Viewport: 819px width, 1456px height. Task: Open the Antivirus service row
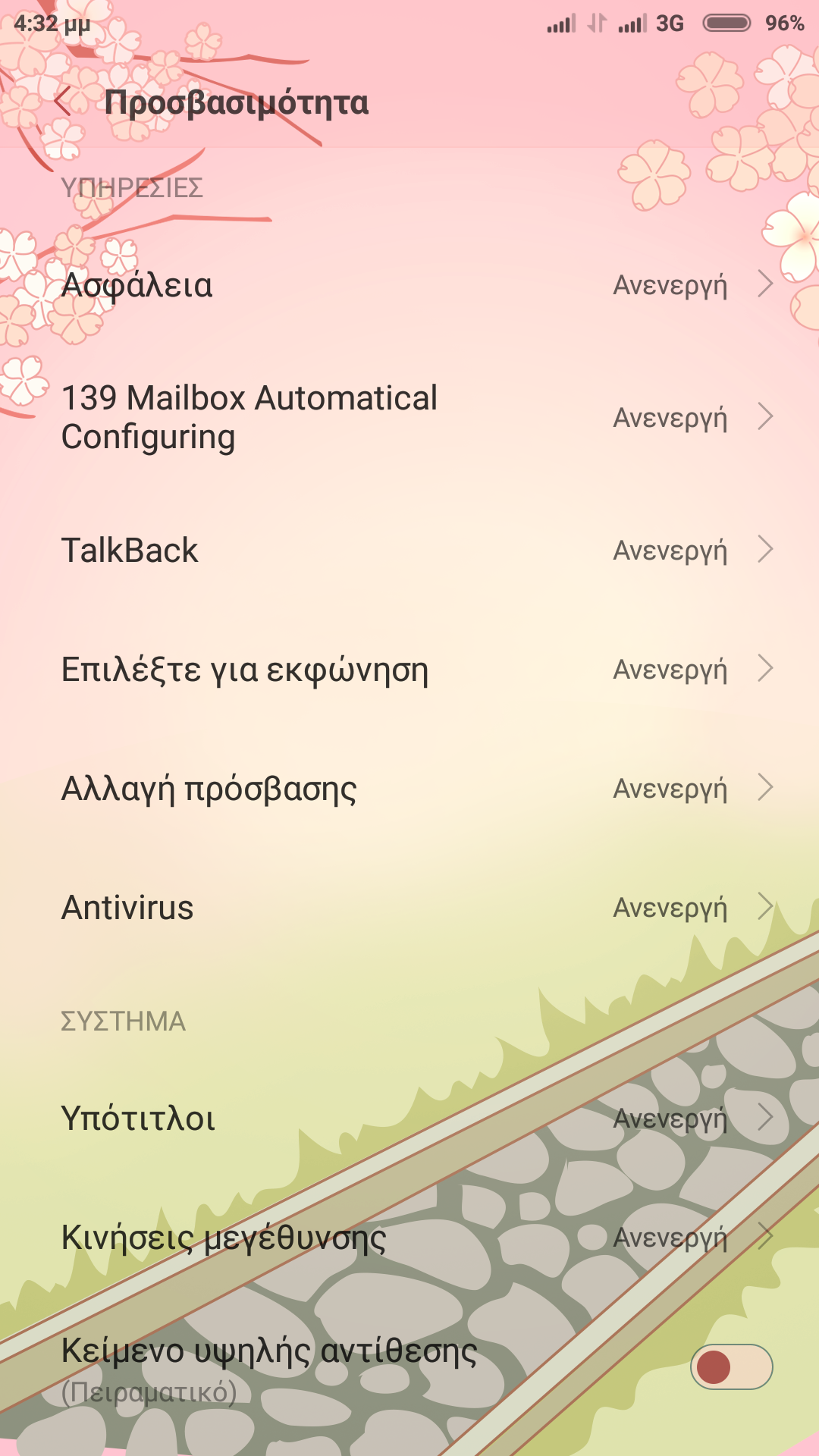(x=409, y=908)
